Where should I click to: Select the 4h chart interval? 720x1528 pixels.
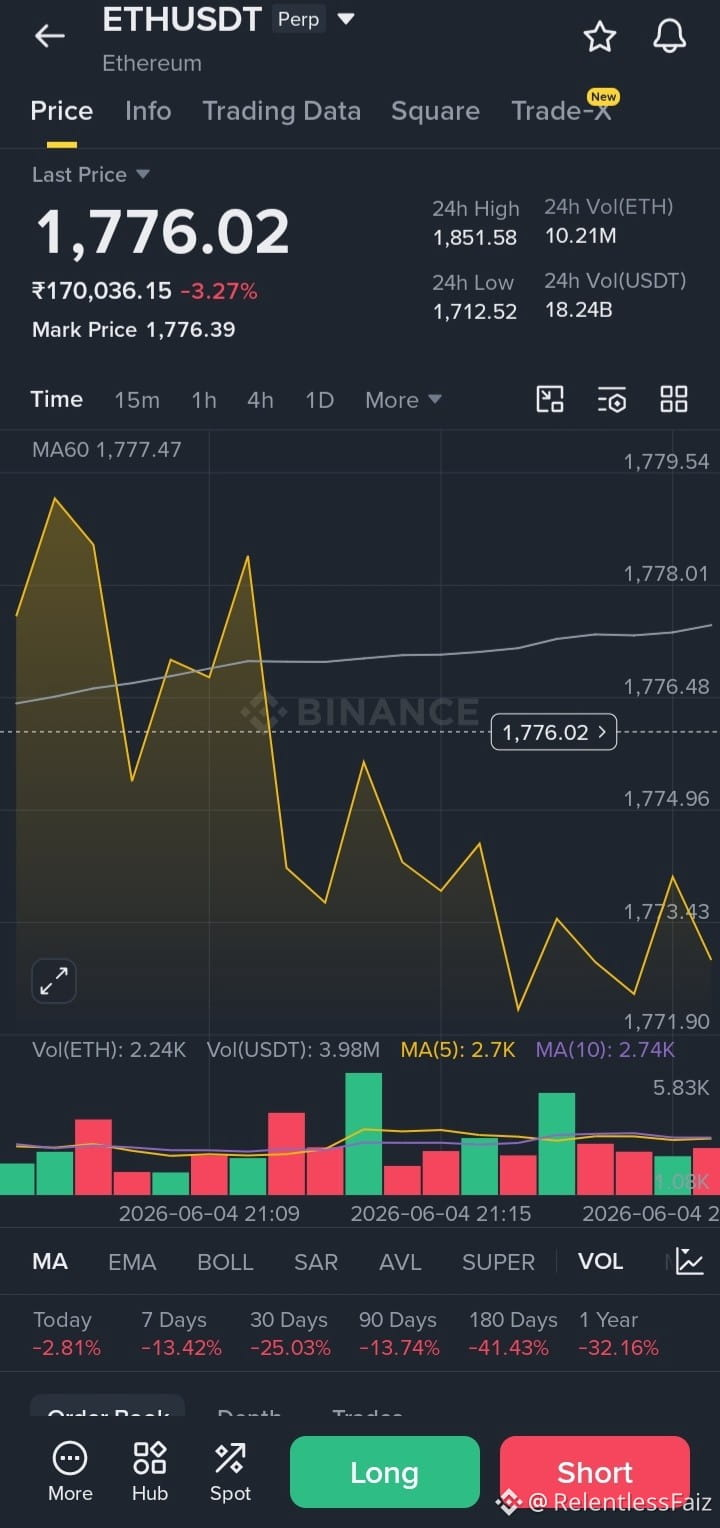coord(260,400)
